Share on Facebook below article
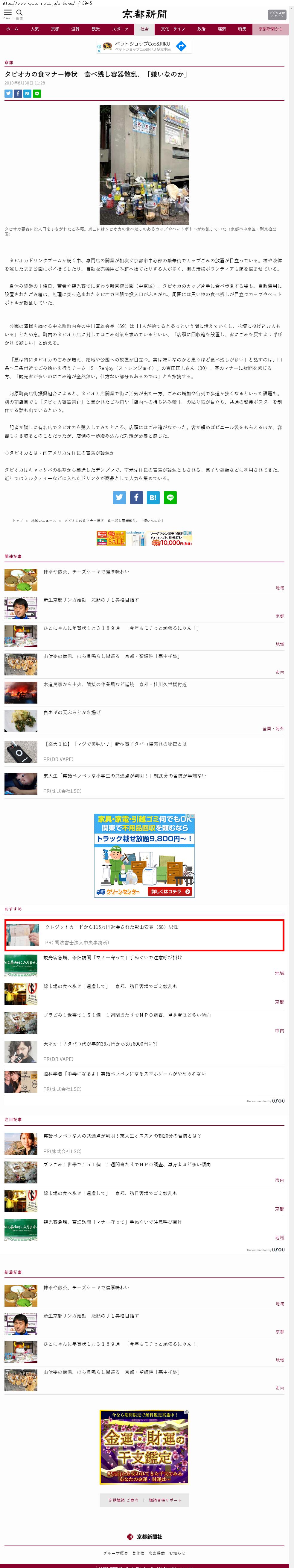This screenshot has height=1568, width=294. click(136, 497)
